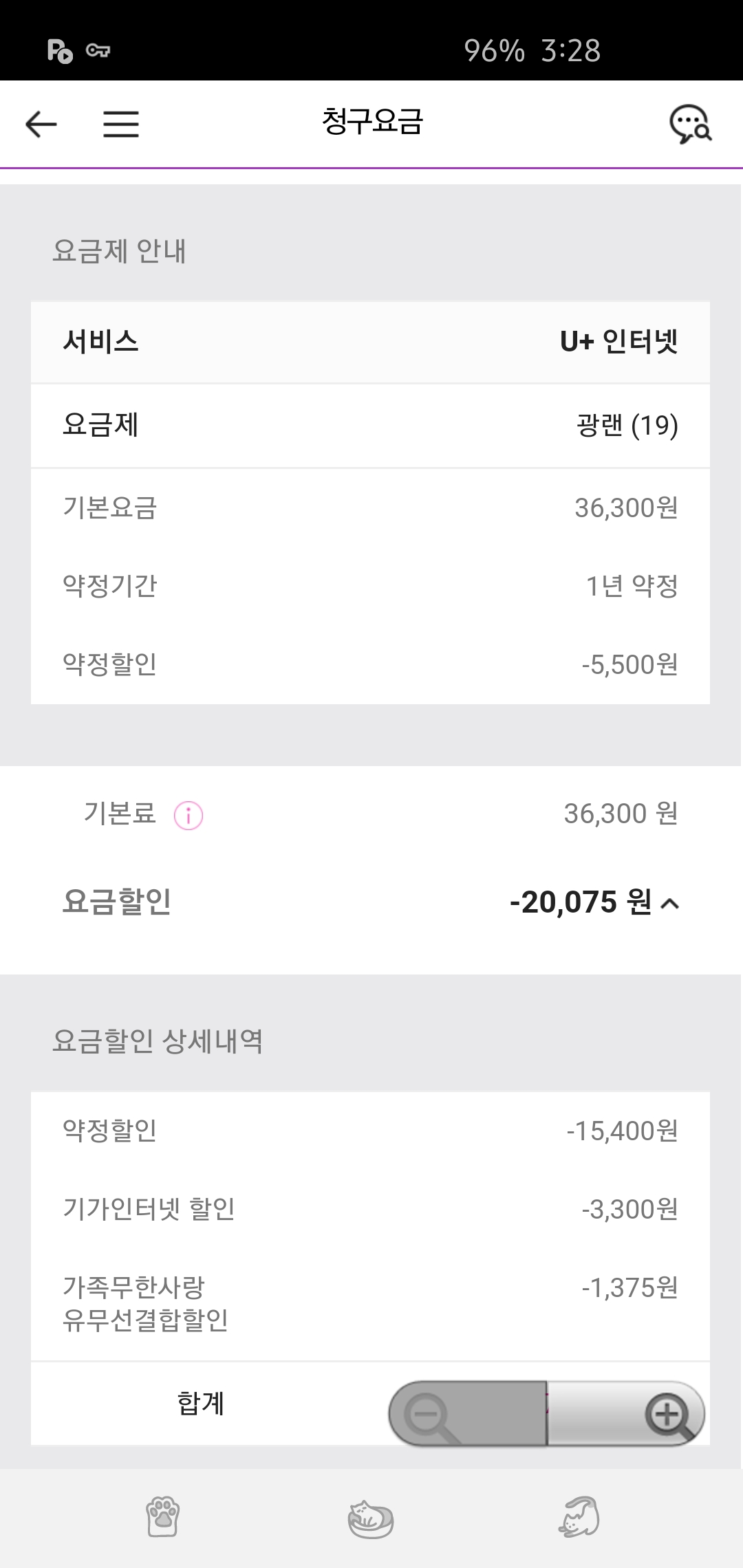Show info about 기본료
This screenshot has height=1568, width=743.
188,816
